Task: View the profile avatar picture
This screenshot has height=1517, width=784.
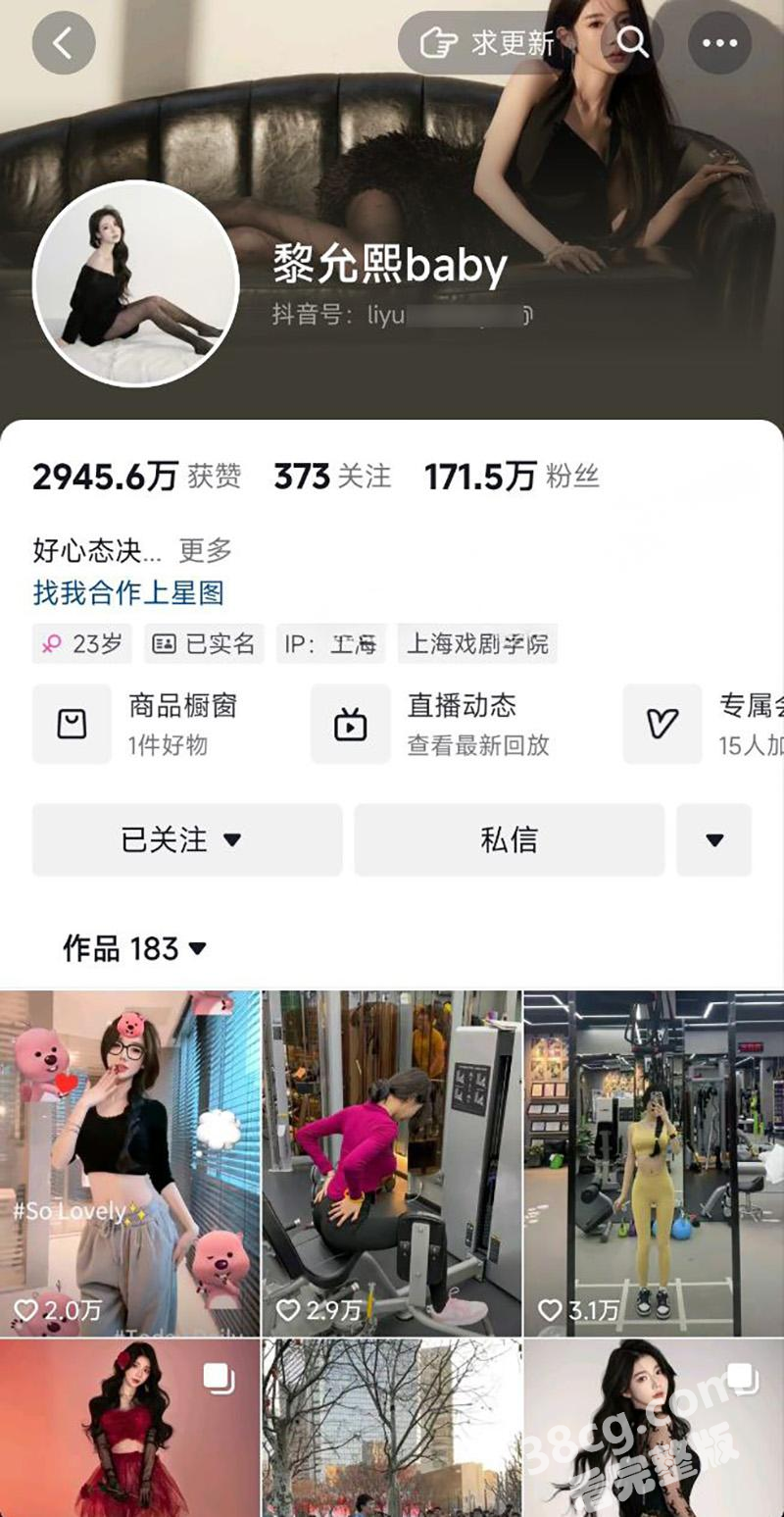Action: [x=136, y=283]
